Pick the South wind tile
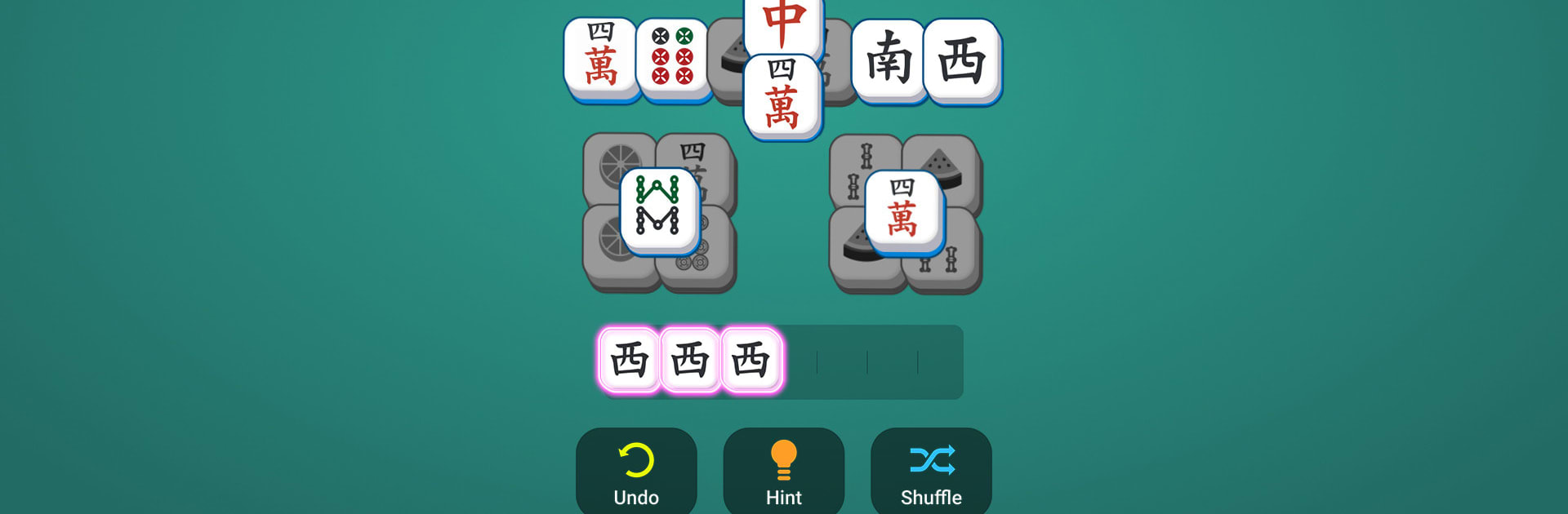 coord(888,60)
